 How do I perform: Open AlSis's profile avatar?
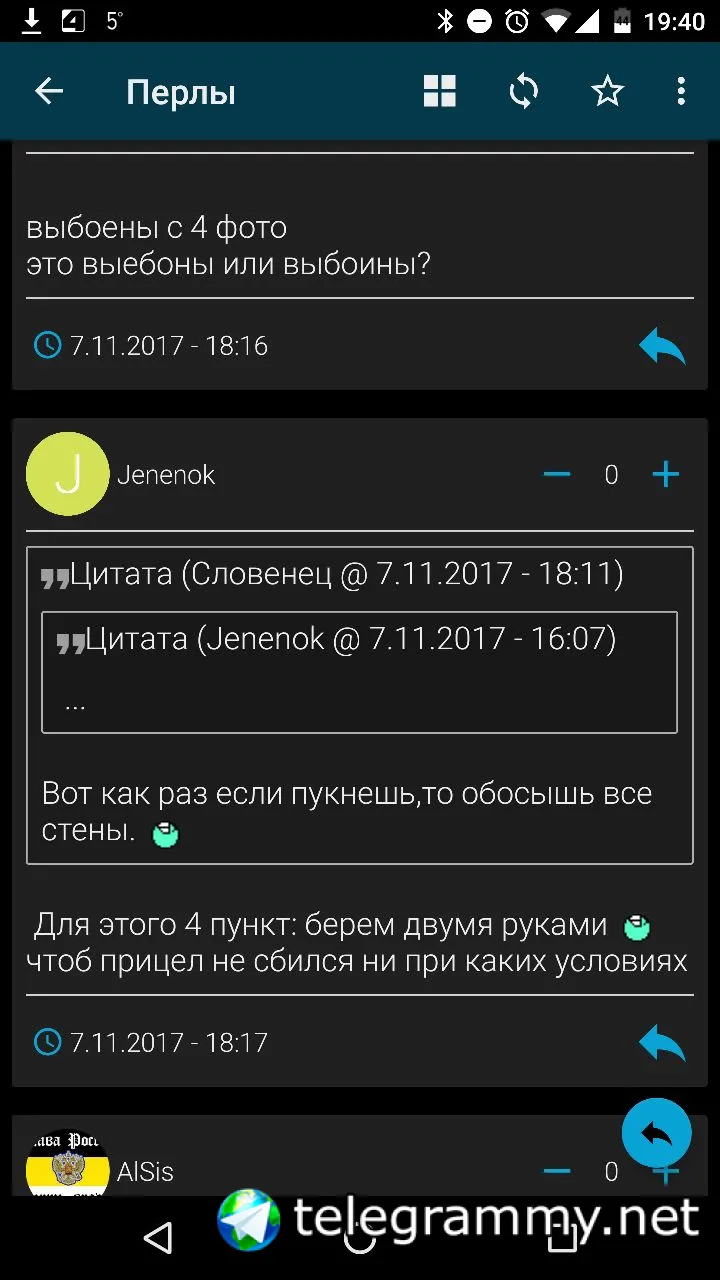click(x=68, y=1165)
